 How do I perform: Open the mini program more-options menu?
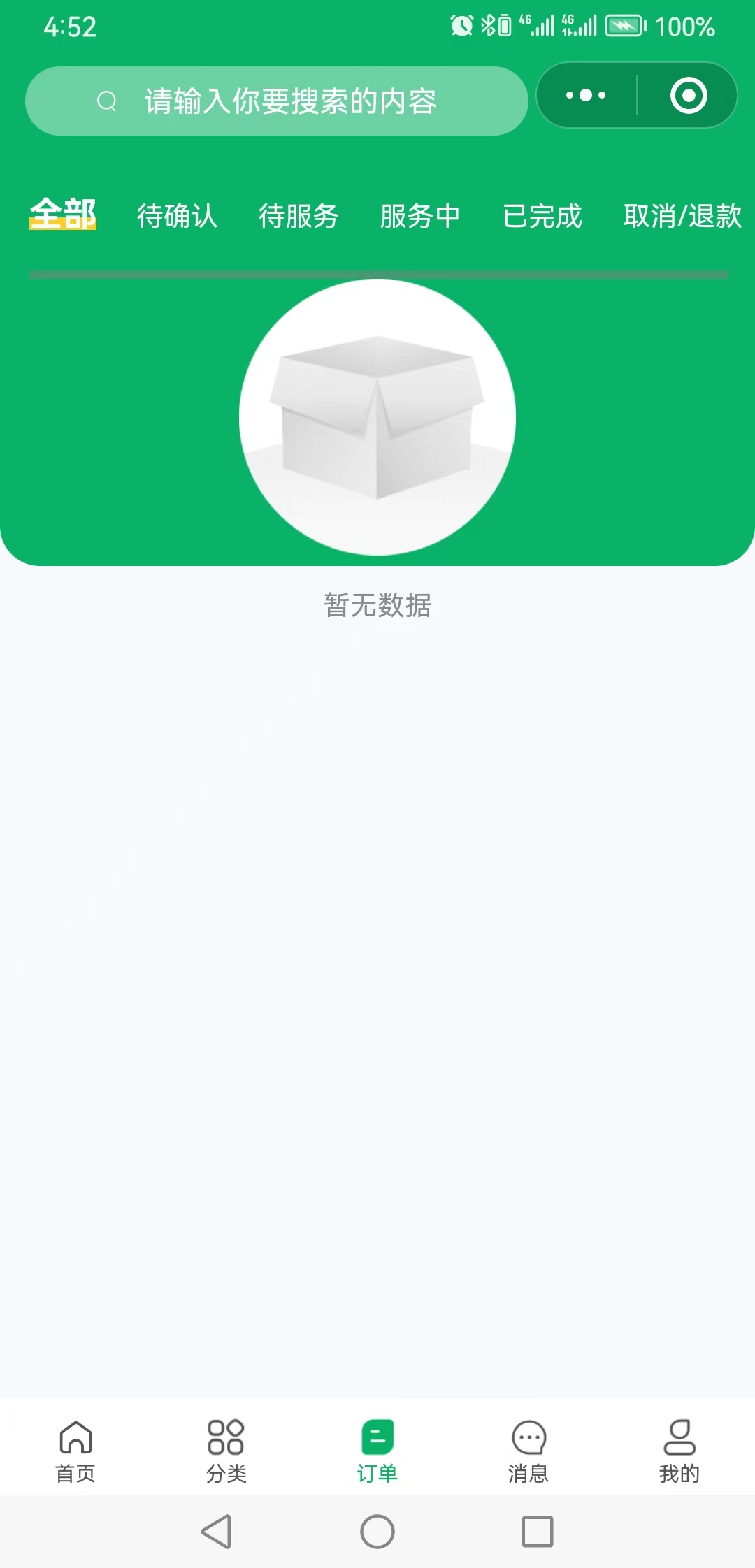coord(586,95)
